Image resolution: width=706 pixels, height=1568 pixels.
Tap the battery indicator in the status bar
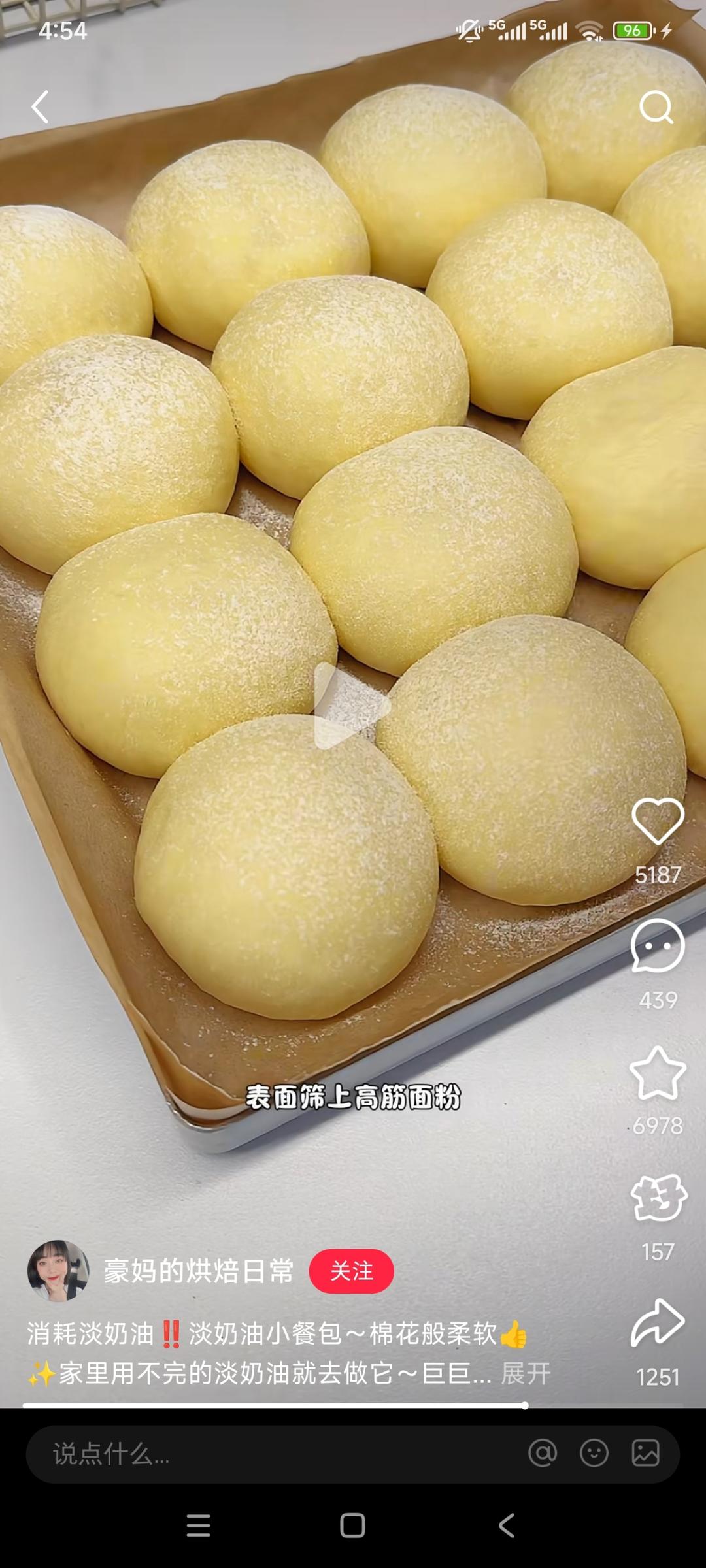point(633,29)
